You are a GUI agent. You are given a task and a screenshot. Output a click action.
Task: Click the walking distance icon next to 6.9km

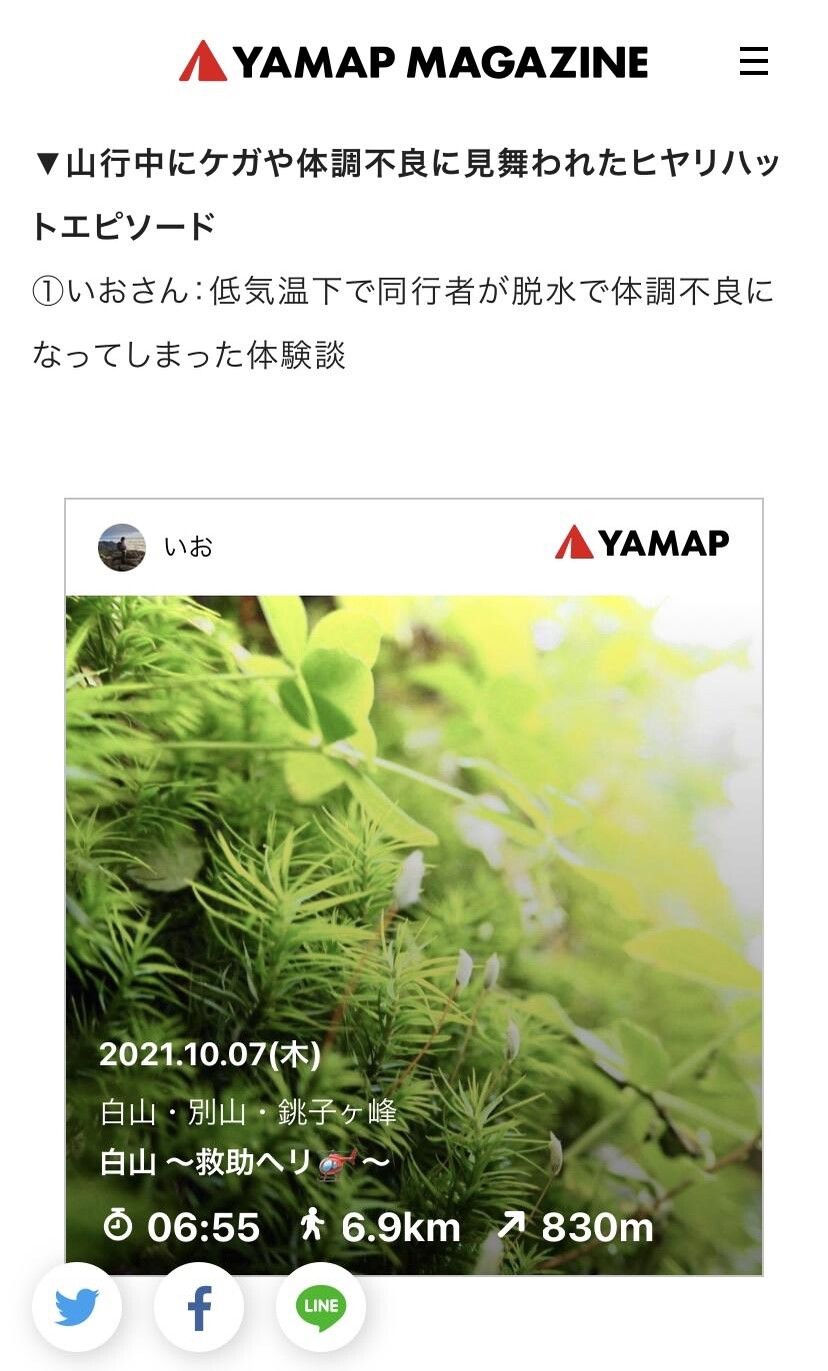click(x=317, y=1225)
